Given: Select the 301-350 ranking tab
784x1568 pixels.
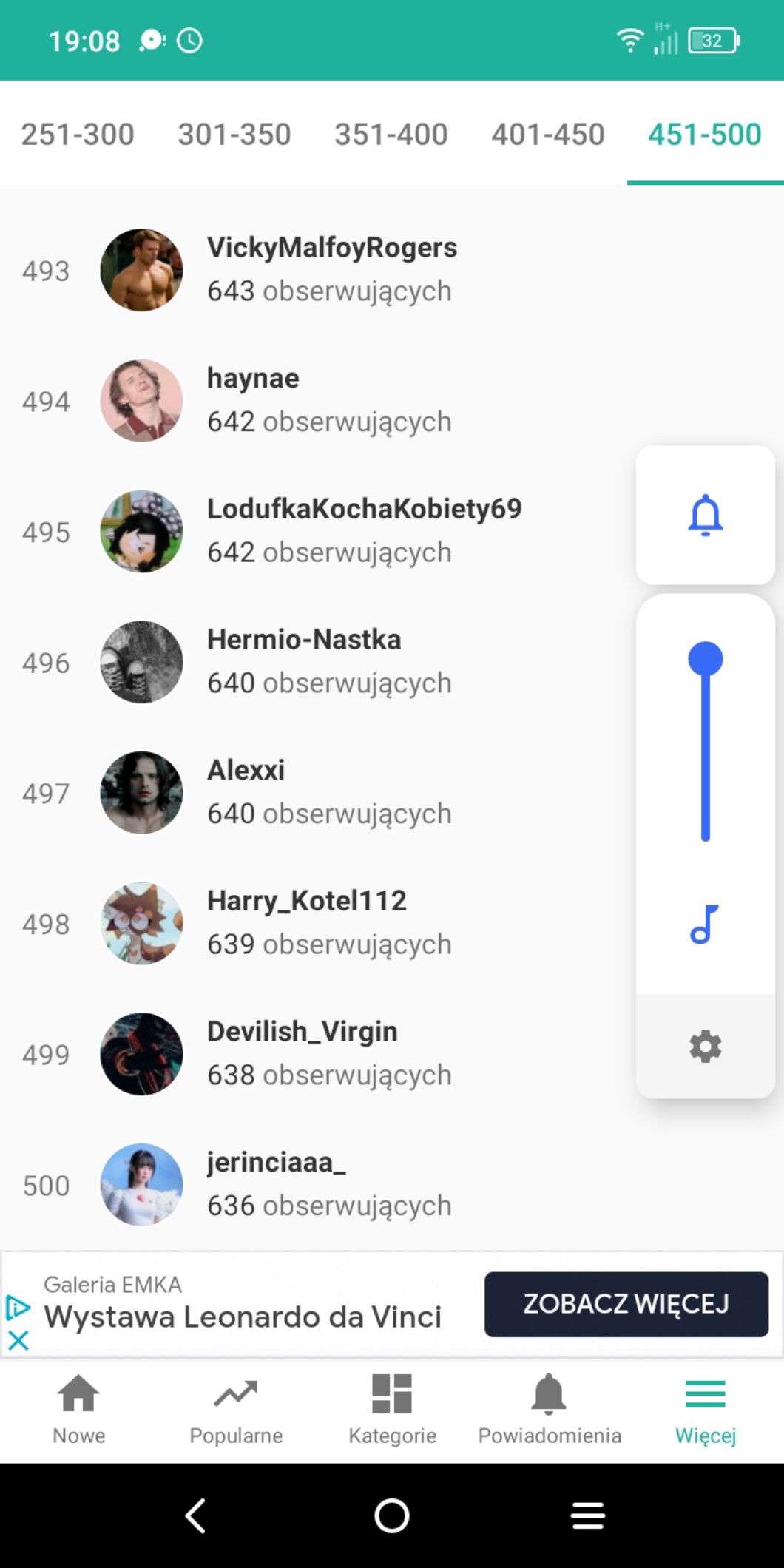Looking at the screenshot, I should pyautogui.click(x=234, y=135).
